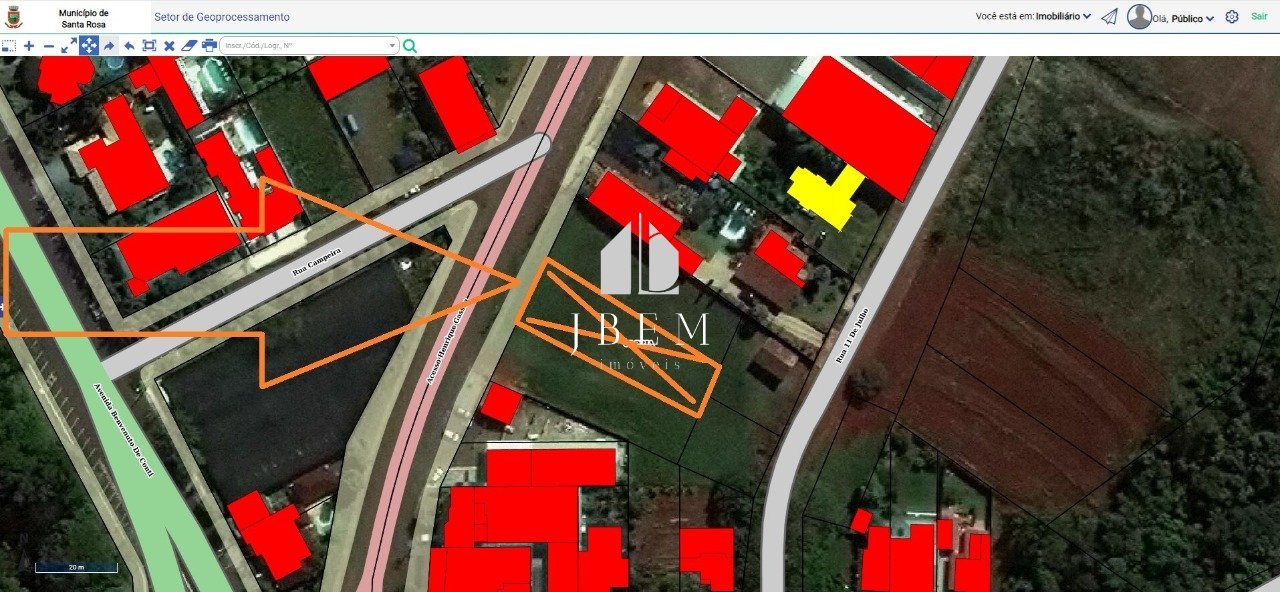1280x592 pixels.
Task: Zoom in with the plus tool
Action: pyautogui.click(x=29, y=45)
